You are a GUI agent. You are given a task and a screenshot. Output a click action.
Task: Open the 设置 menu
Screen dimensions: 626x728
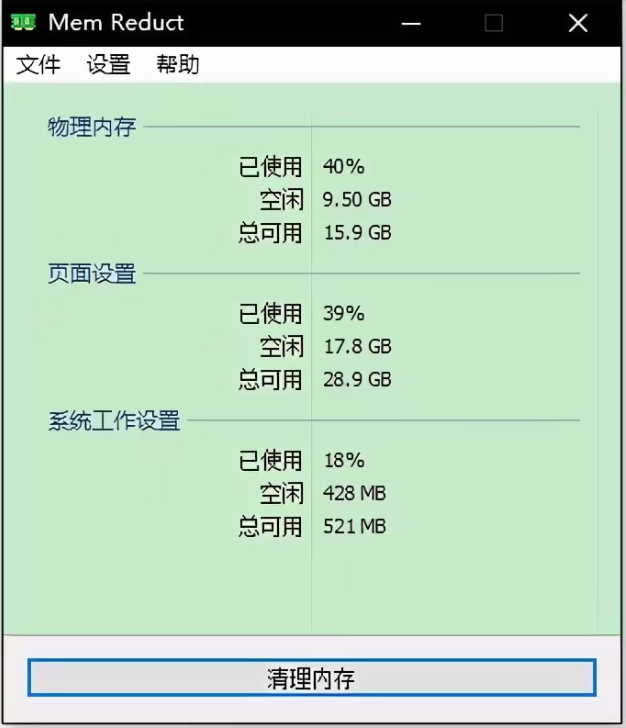[108, 65]
